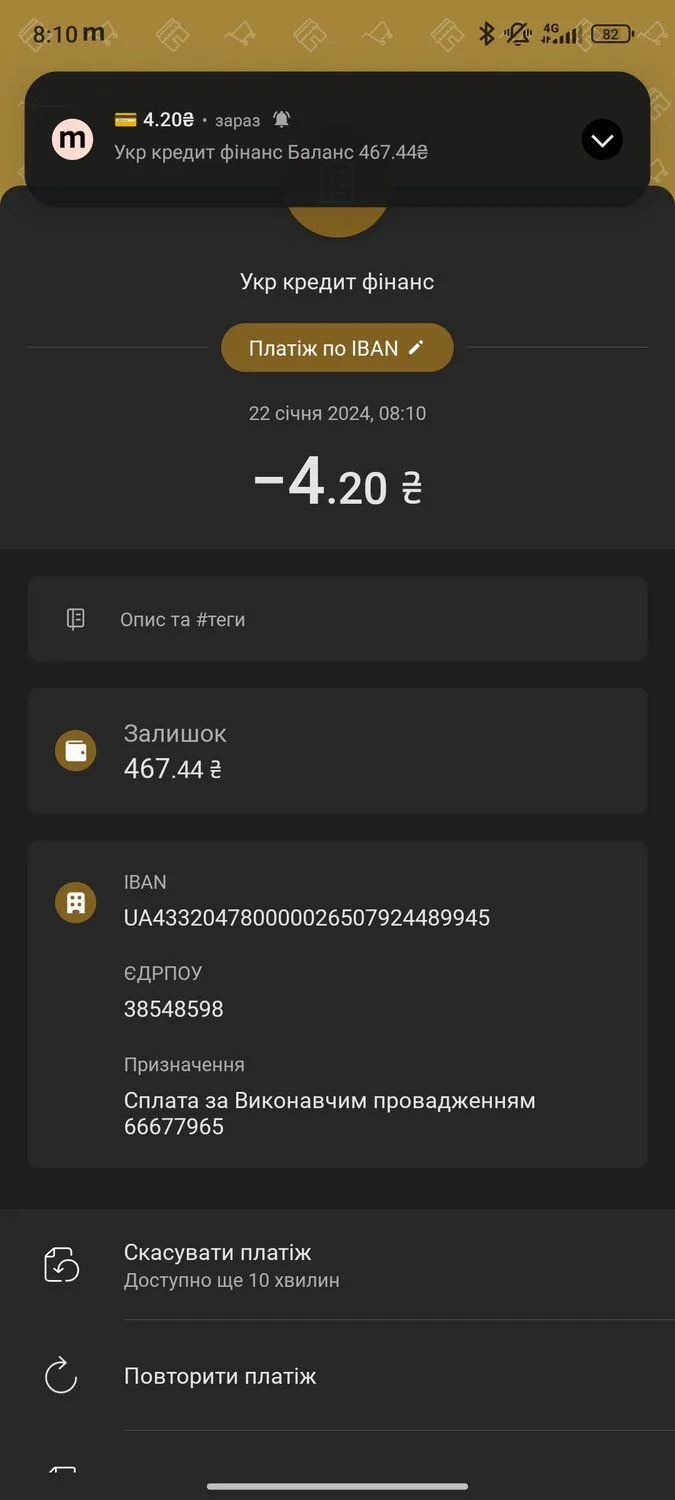Add description in Опис та #теги field
This screenshot has height=1500, width=675.
coord(337,619)
